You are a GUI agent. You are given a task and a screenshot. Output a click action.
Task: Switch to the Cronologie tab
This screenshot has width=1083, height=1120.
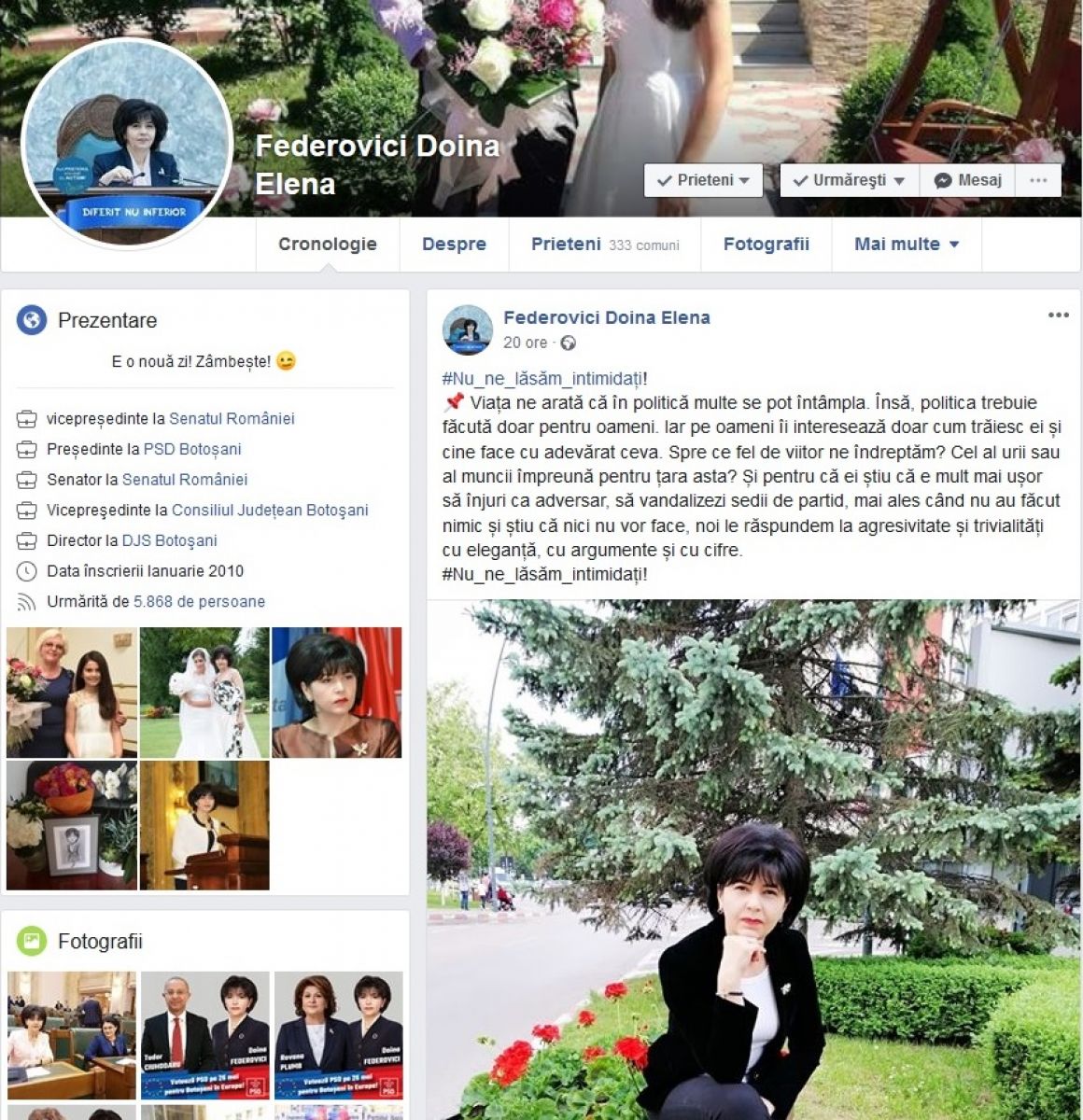click(x=328, y=245)
